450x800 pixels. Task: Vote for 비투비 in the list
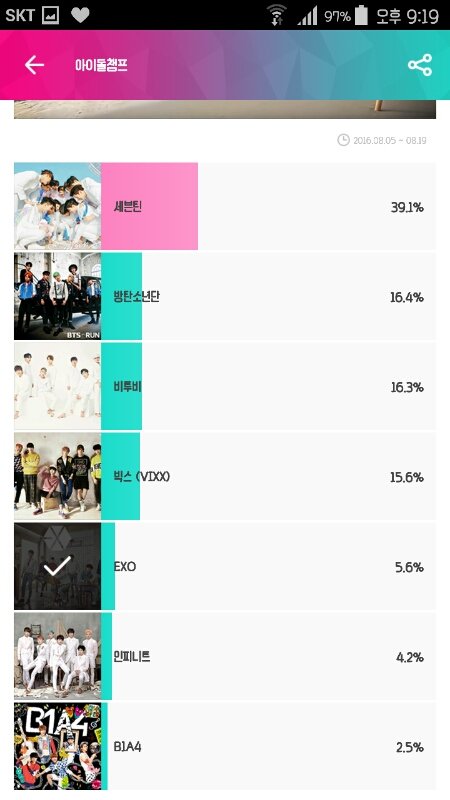coord(225,386)
